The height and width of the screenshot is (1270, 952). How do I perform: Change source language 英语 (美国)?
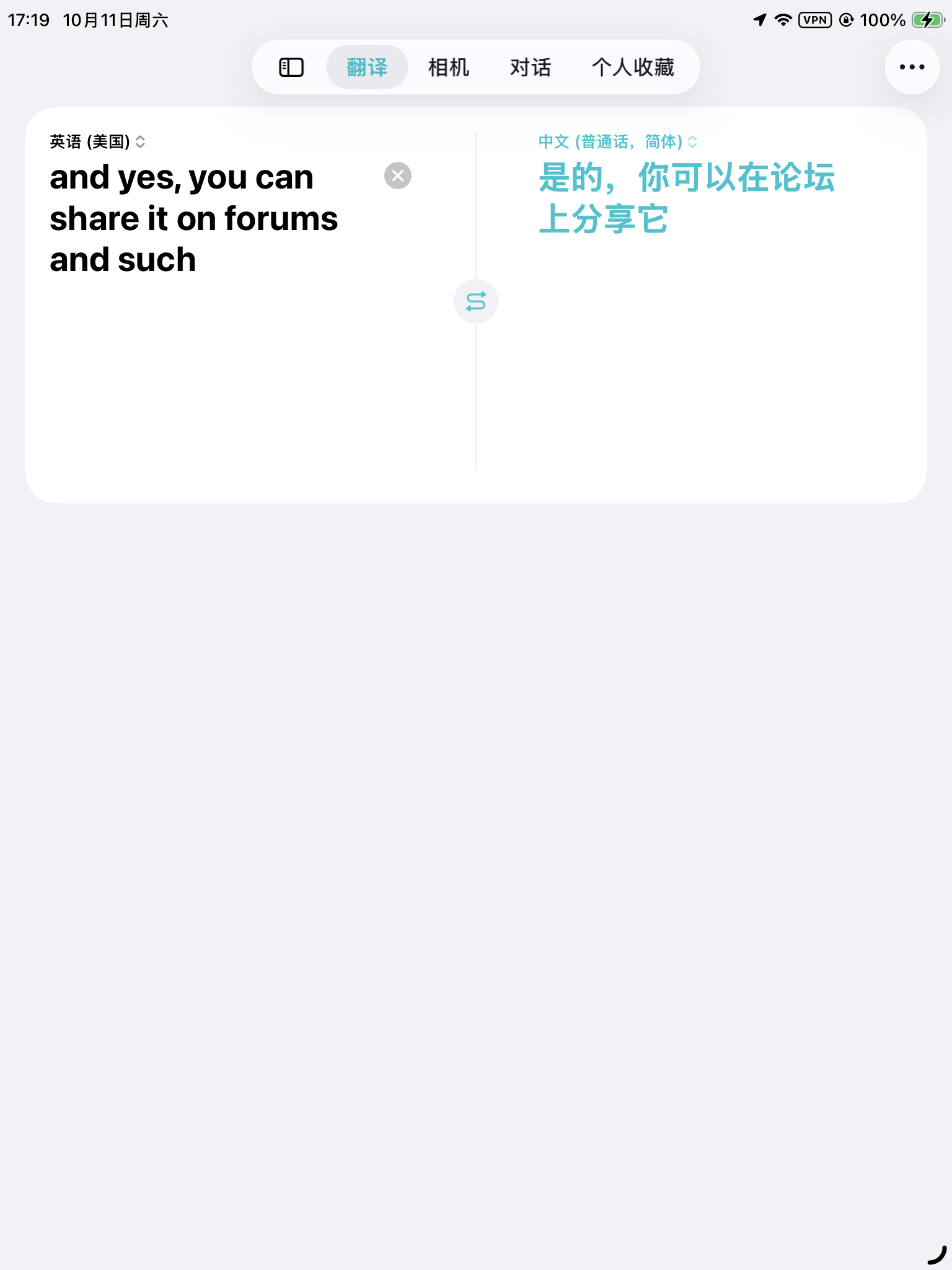pyautogui.click(x=97, y=142)
